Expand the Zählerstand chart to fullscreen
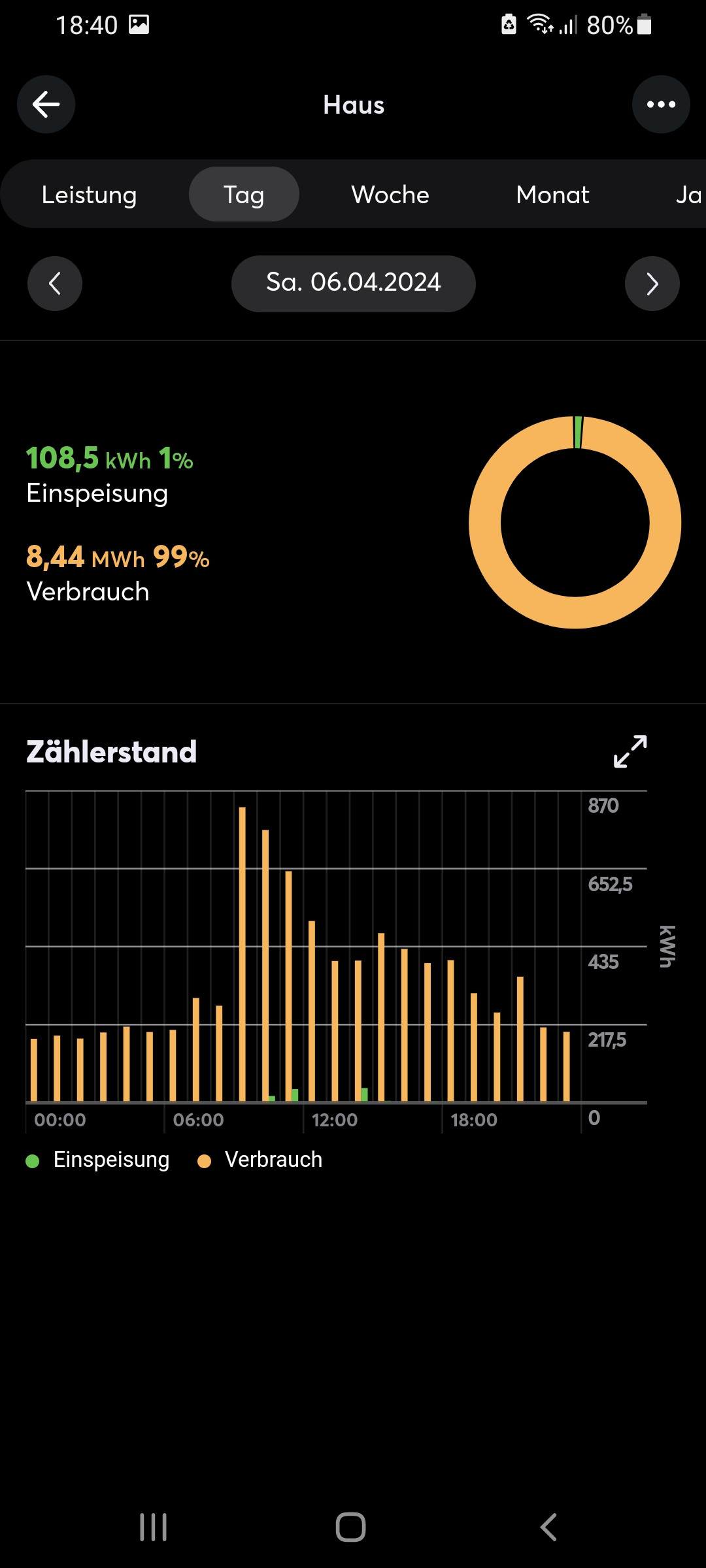This screenshot has width=706, height=1568. coord(630,751)
